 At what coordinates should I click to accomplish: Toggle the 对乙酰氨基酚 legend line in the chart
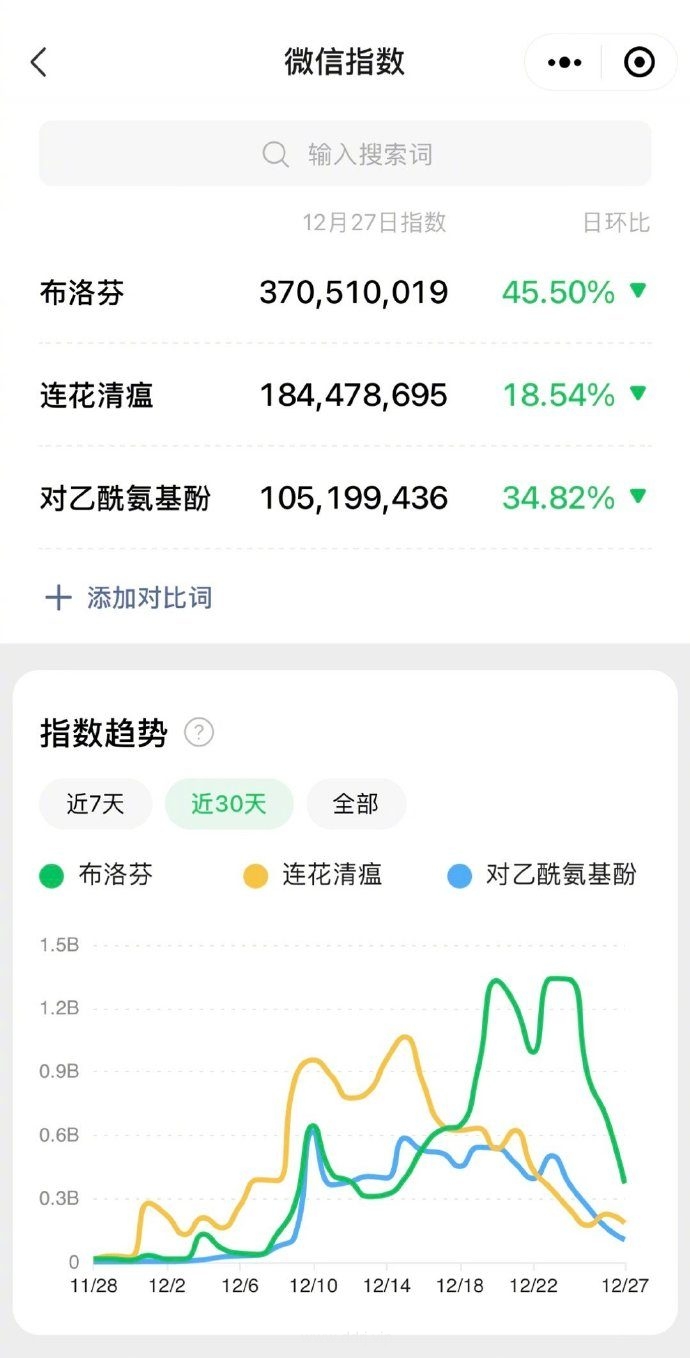542,876
